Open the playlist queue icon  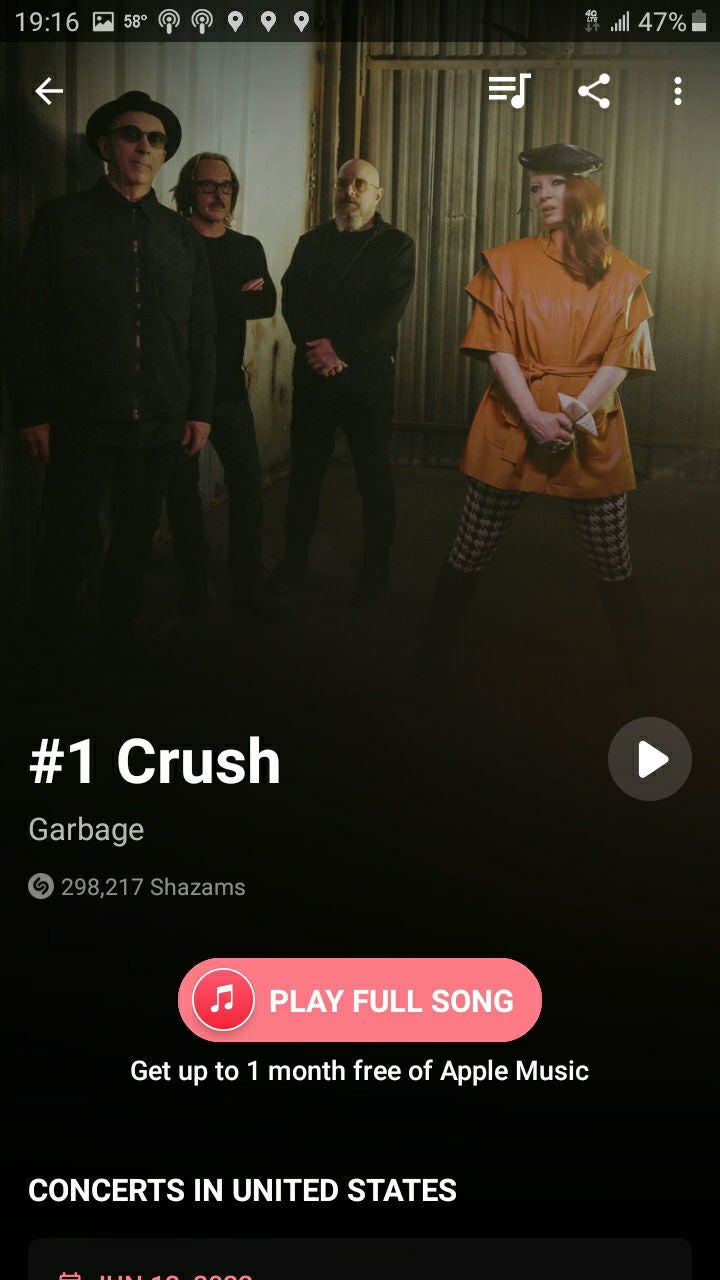pos(509,91)
